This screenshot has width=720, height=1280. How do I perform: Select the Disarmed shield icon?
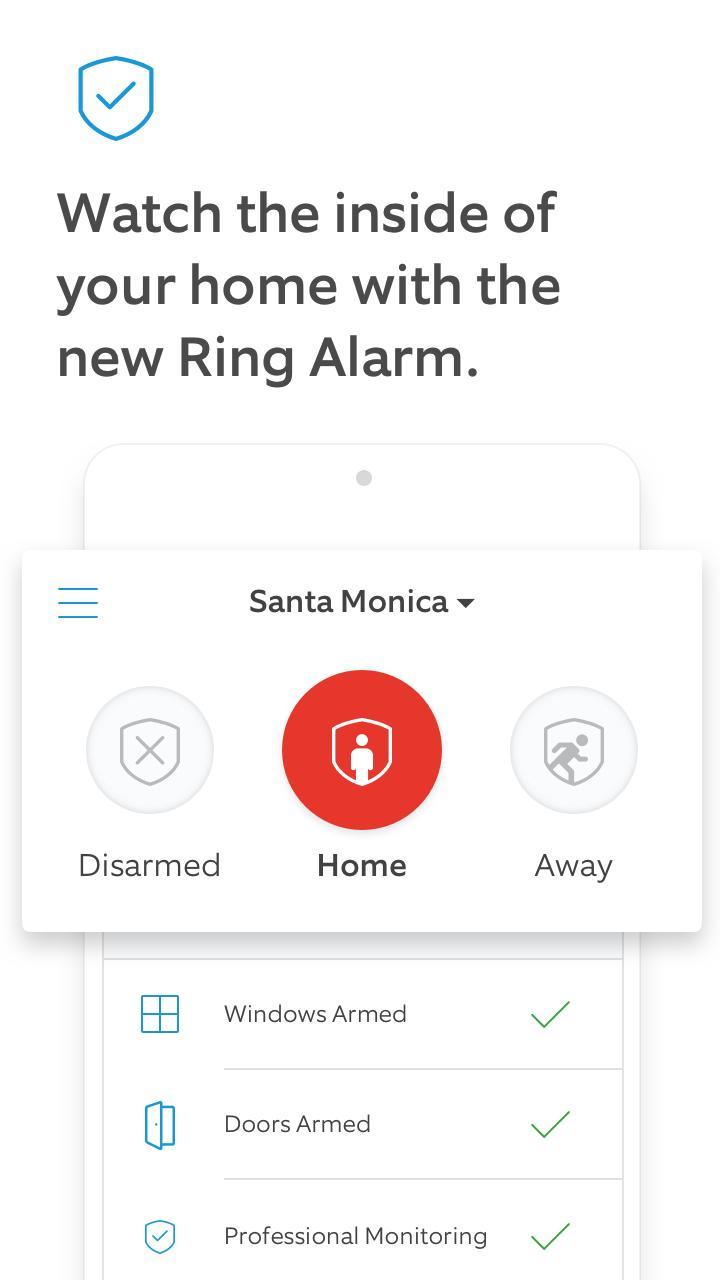tap(150, 750)
